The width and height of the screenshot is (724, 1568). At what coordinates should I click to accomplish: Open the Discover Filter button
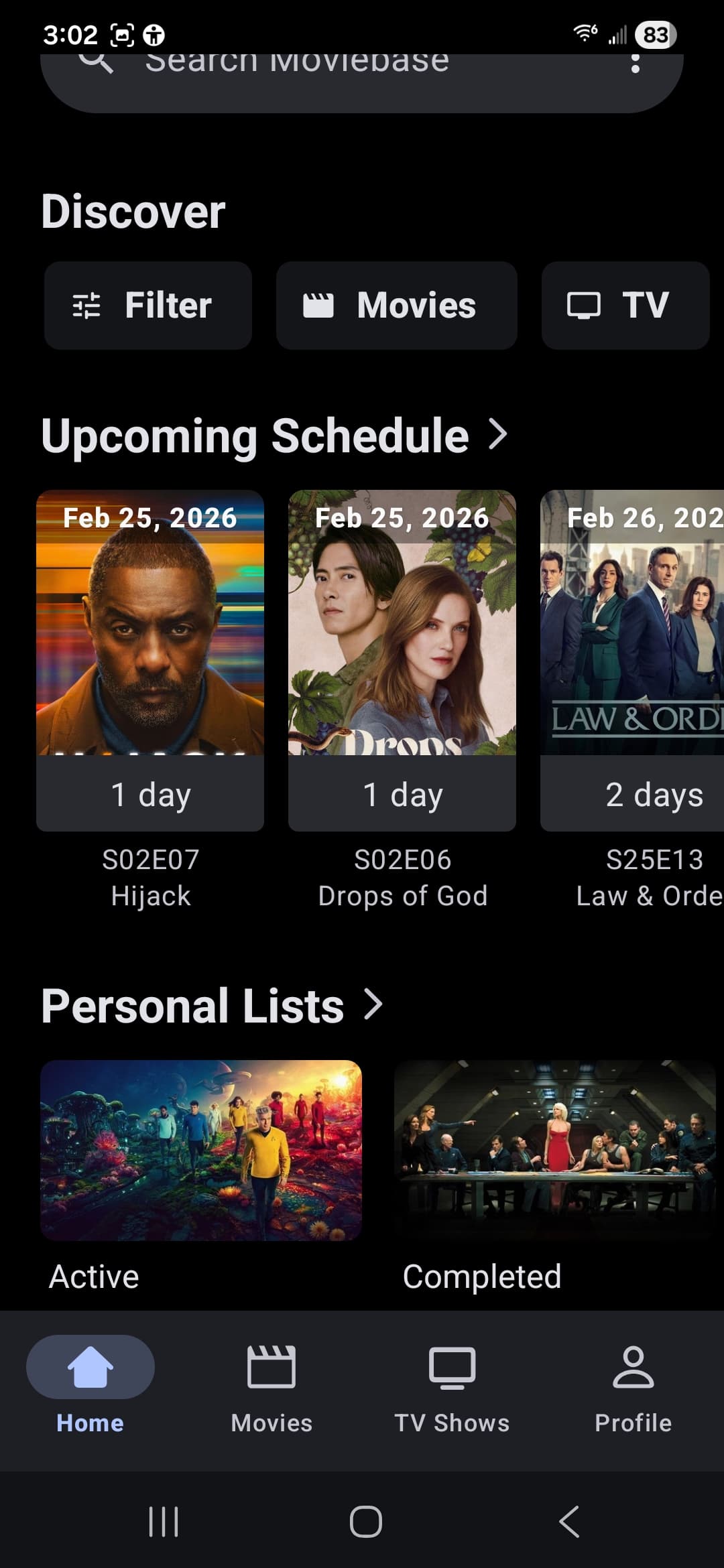[x=148, y=306]
